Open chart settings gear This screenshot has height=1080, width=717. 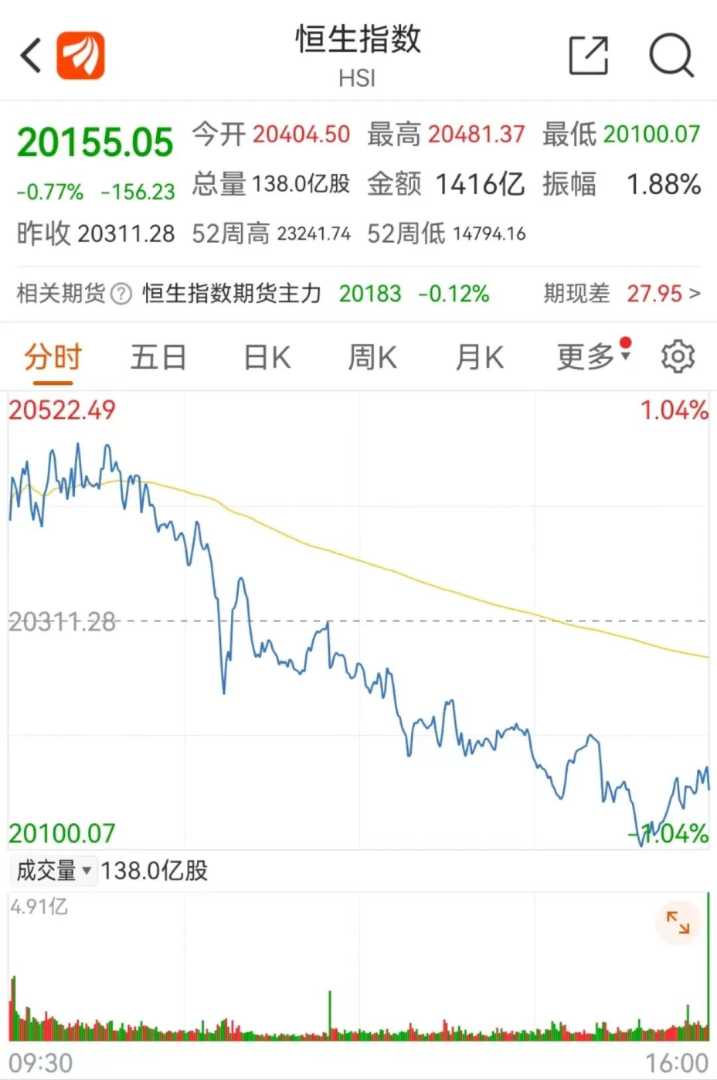click(x=678, y=357)
